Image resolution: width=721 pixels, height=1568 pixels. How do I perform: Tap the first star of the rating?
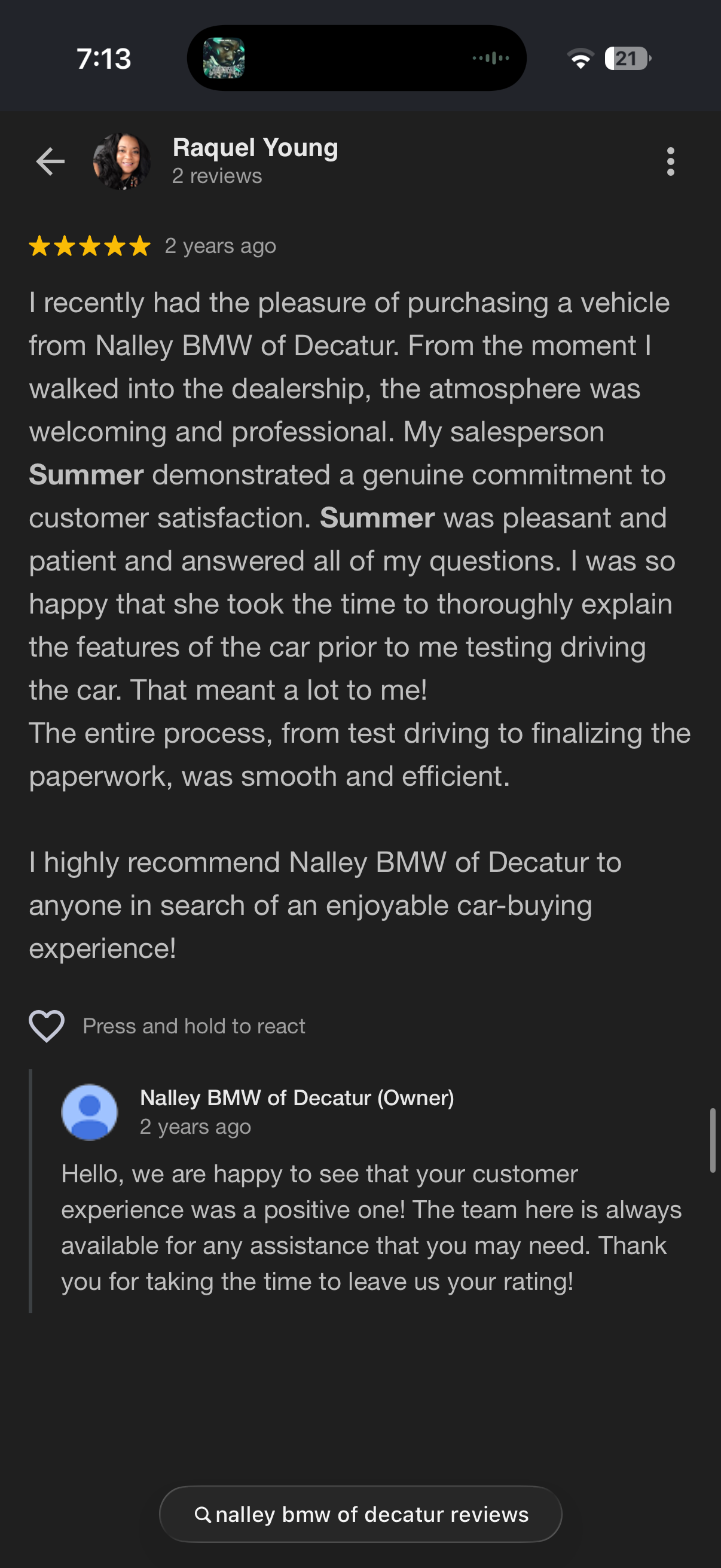pyautogui.click(x=40, y=246)
